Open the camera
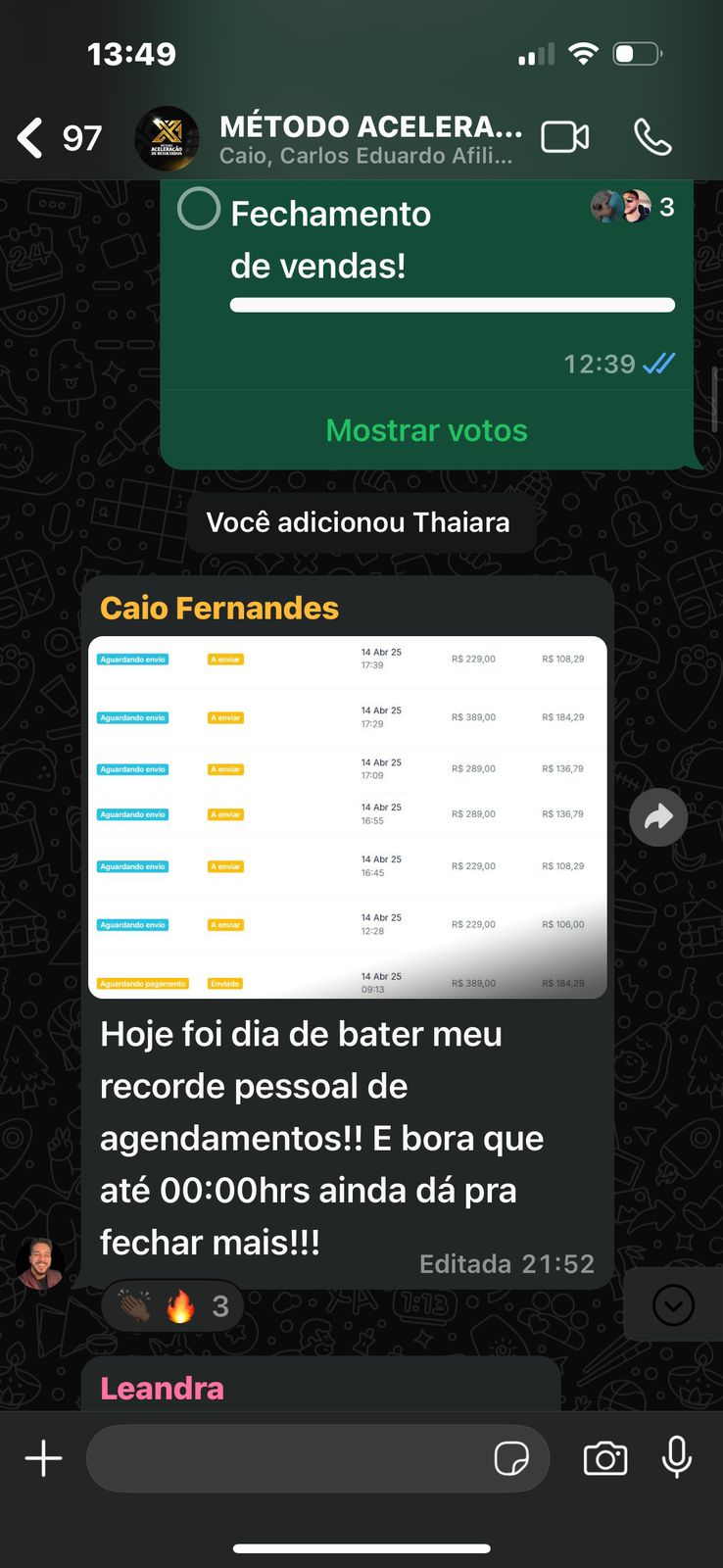 (605, 1458)
